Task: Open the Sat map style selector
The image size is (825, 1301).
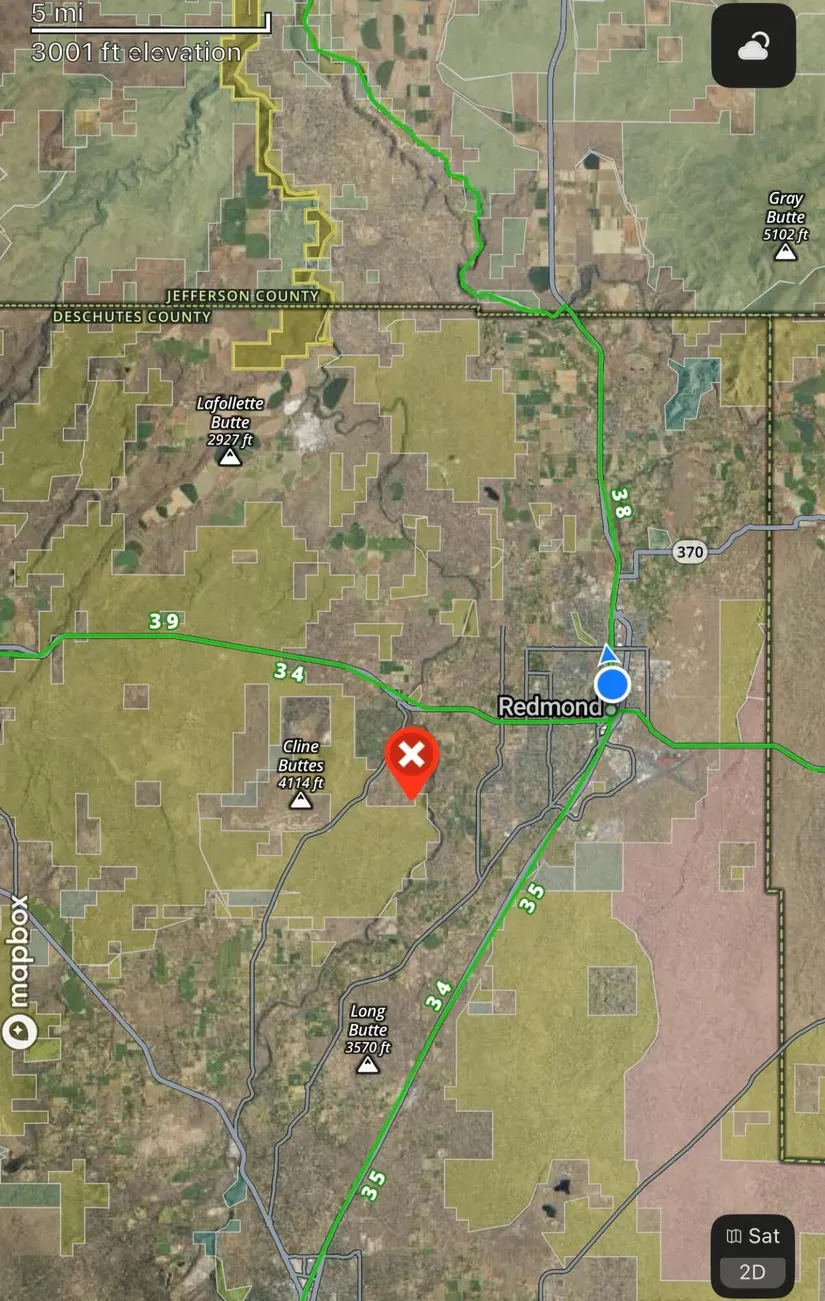Action: [x=753, y=1236]
